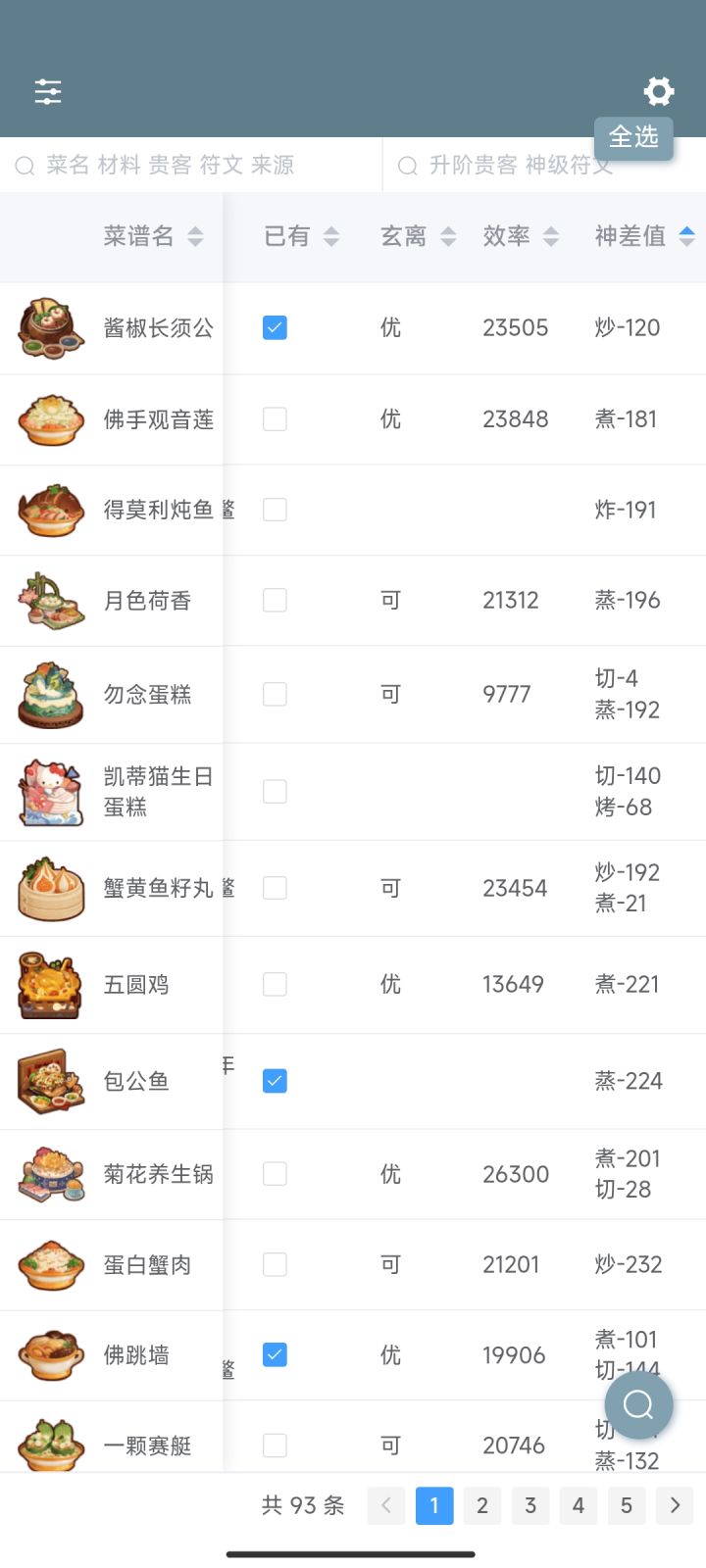The height and width of the screenshot is (1568, 706).
Task: Go to page 2
Action: click(482, 1505)
